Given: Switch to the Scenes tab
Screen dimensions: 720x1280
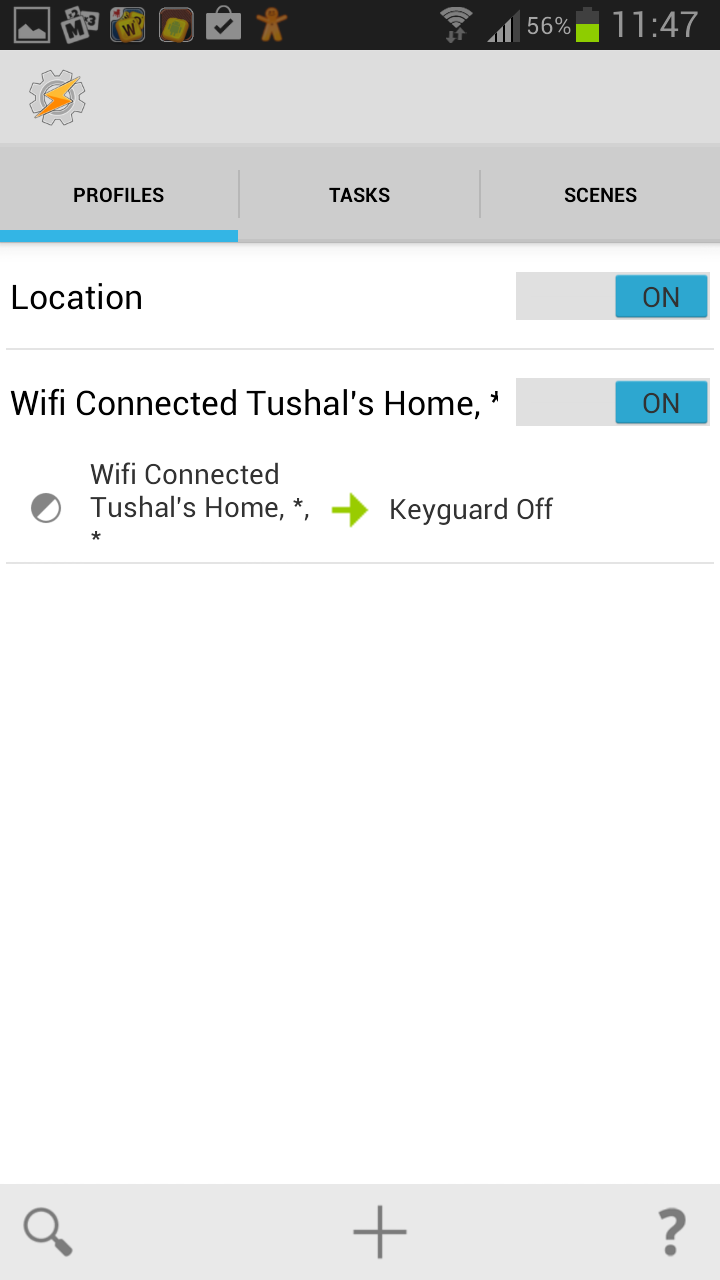Looking at the screenshot, I should click(600, 195).
